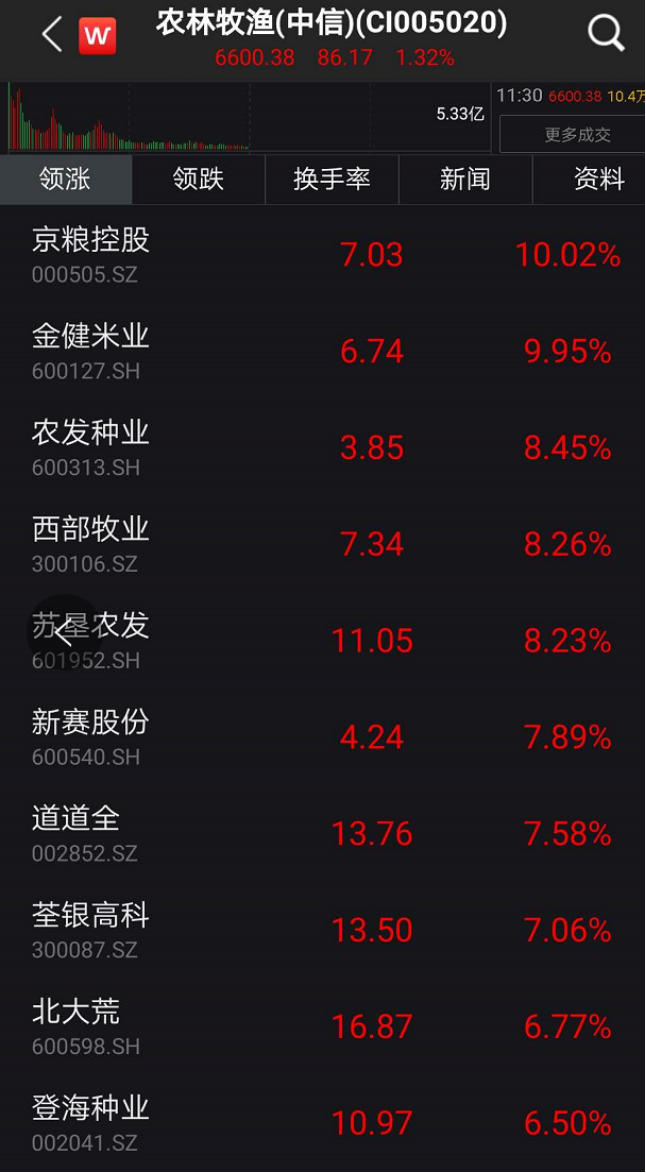The width and height of the screenshot is (646, 1173).
Task: Open stock 新赛股份 600540.SH
Action: pyautogui.click(x=323, y=737)
